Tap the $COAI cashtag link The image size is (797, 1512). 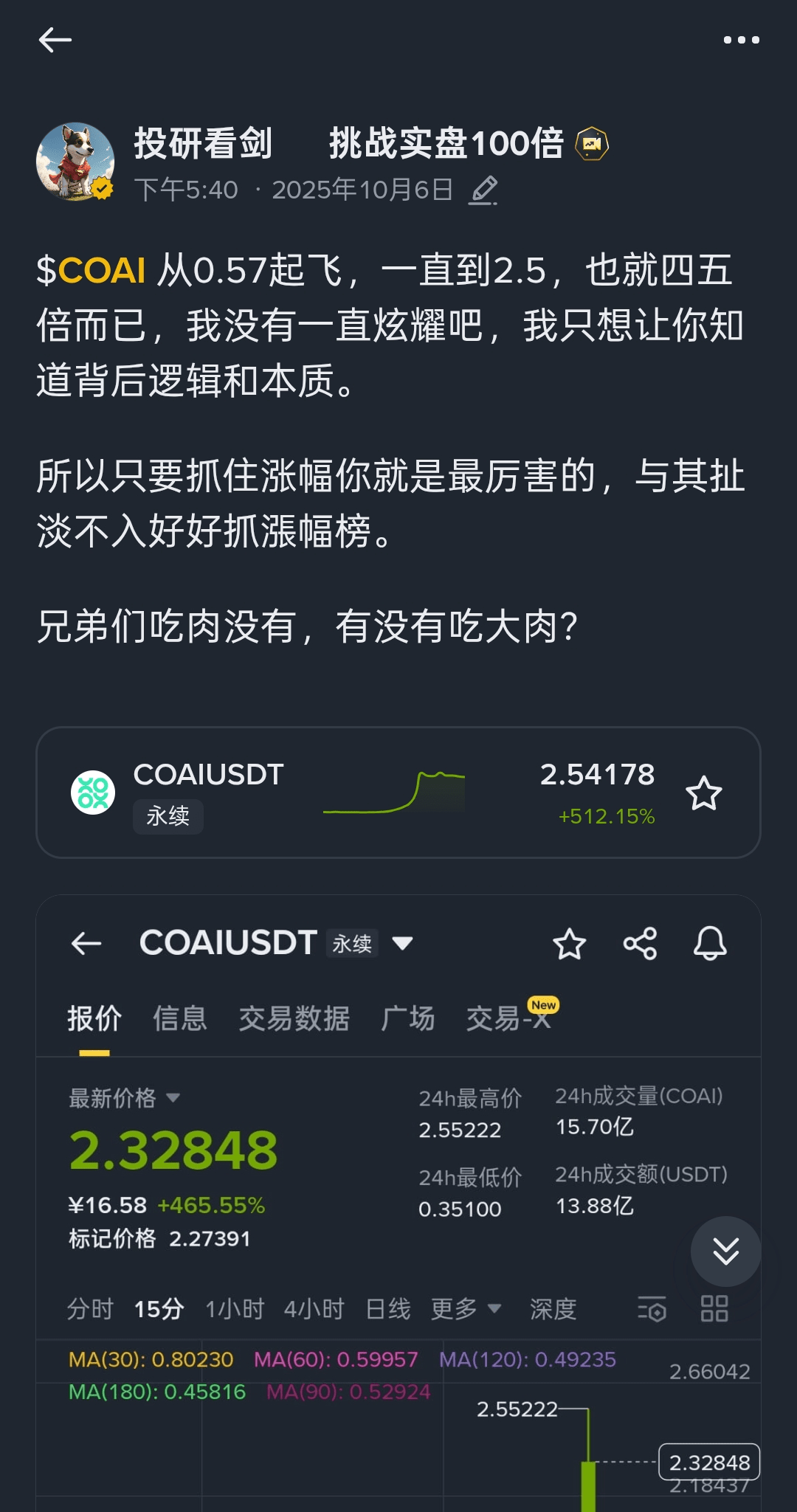point(92,270)
